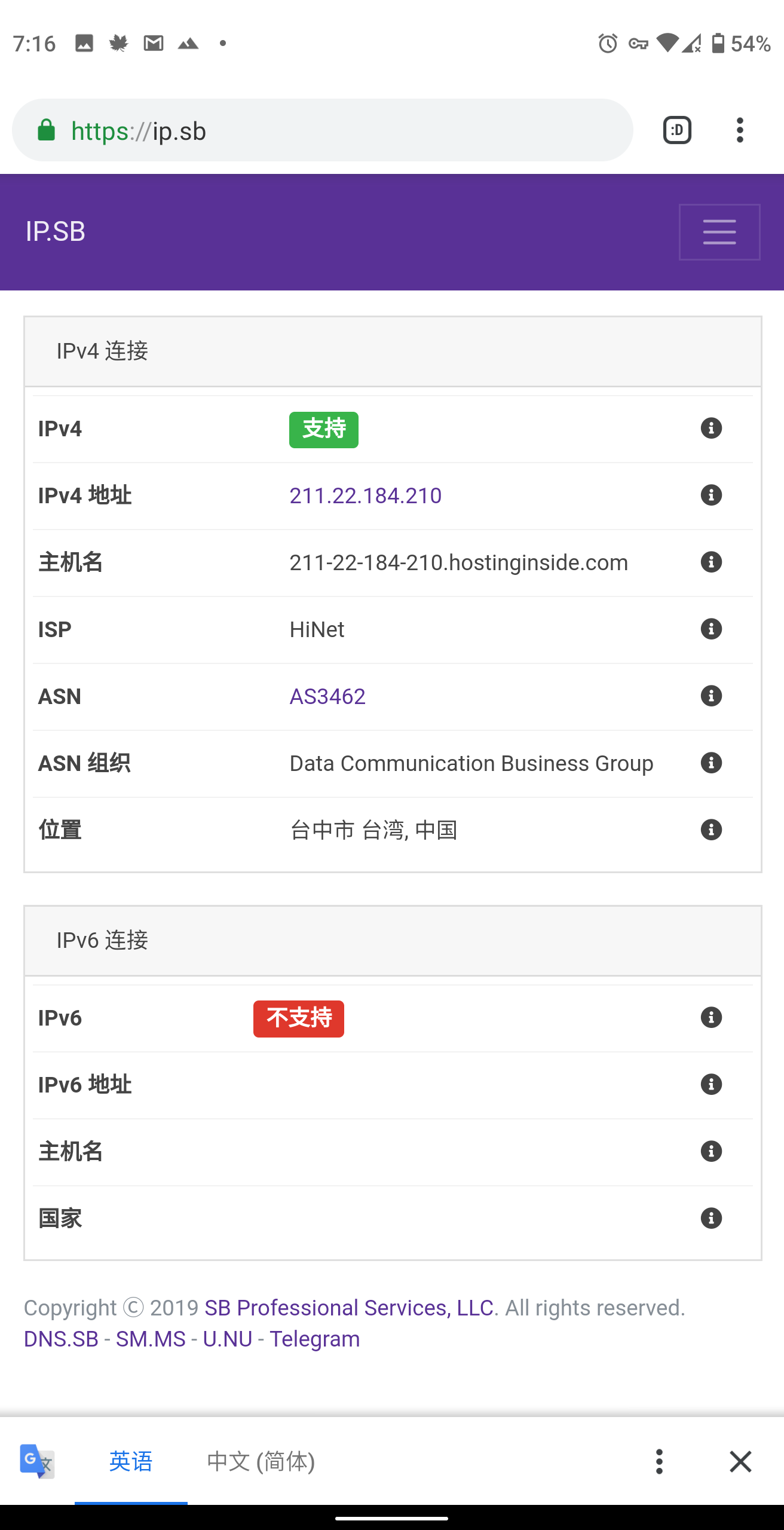Open the IPv4 address link 211.22.184.210
Viewport: 784px width, 1530px height.
tap(365, 495)
